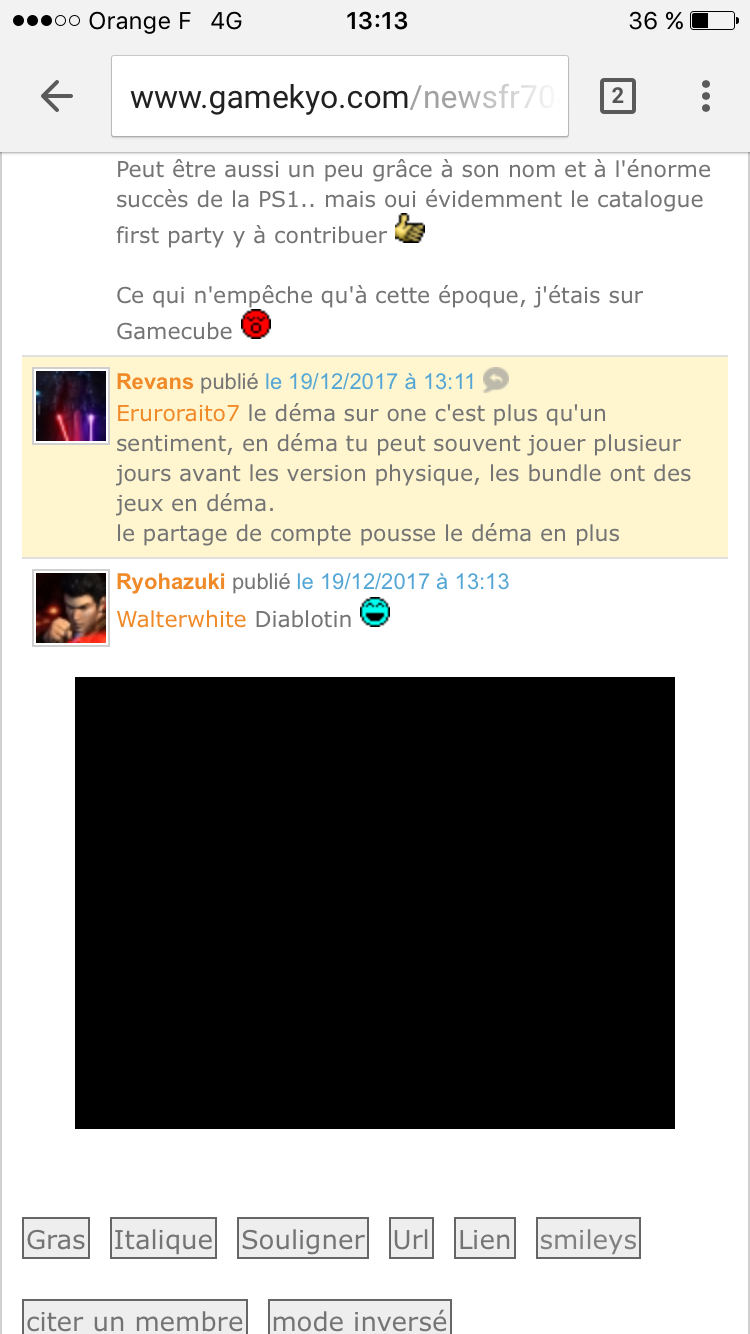750x1334 pixels.
Task: Tap Revans' avatar image
Action: click(x=71, y=406)
